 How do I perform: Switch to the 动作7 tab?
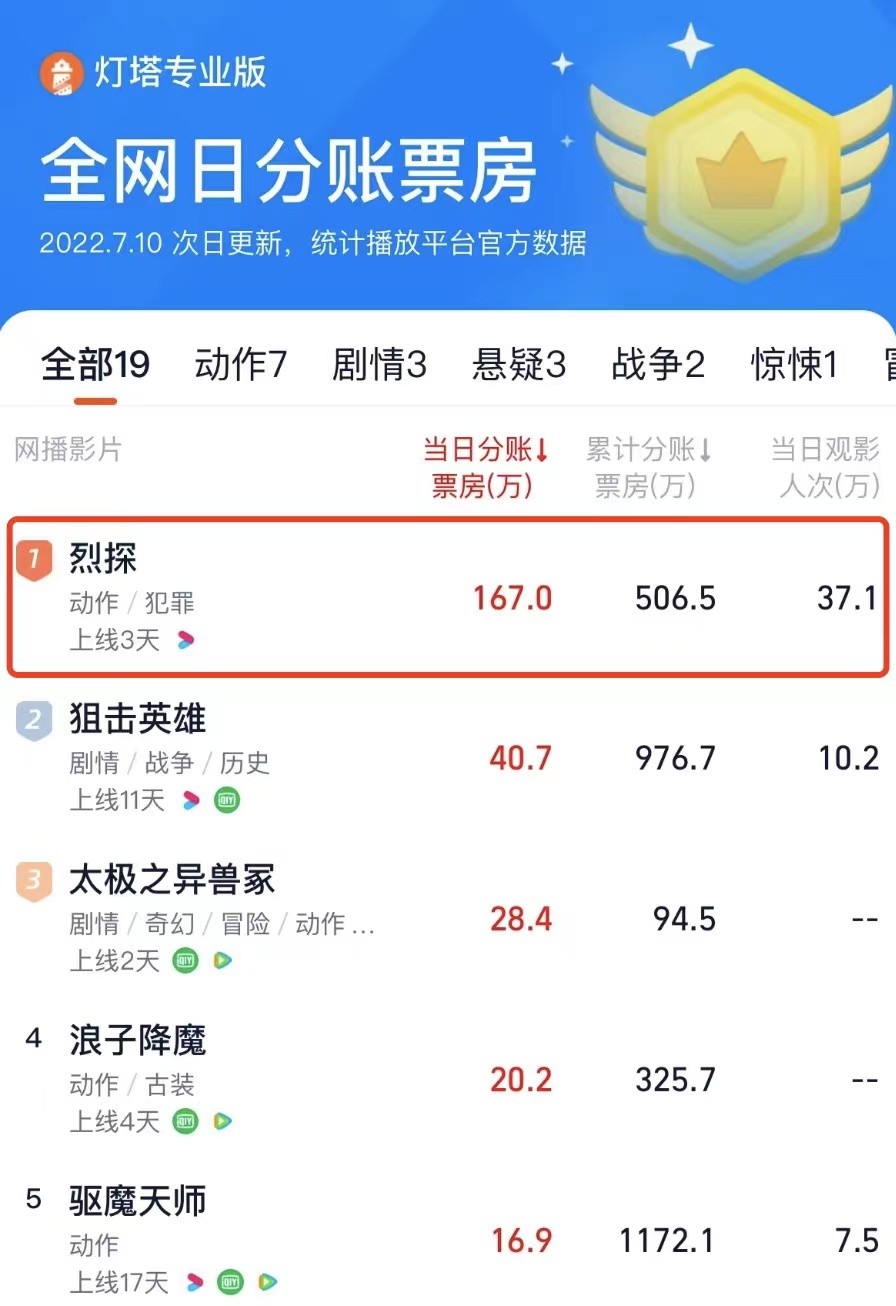(239, 365)
